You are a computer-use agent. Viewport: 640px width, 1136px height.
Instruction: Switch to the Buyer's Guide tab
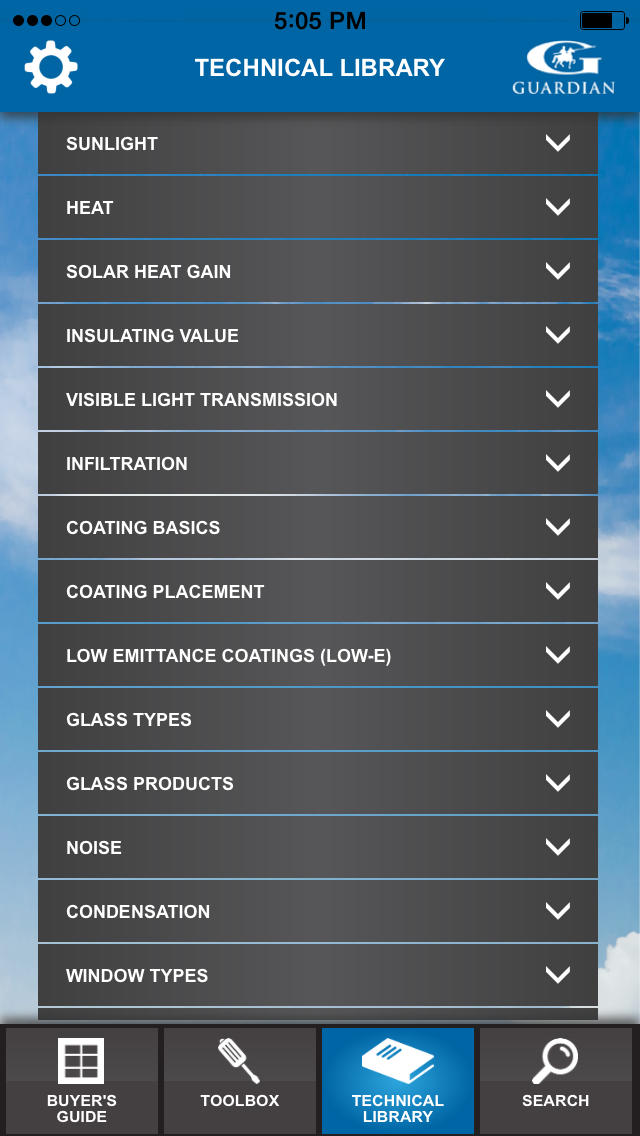pos(82,1079)
